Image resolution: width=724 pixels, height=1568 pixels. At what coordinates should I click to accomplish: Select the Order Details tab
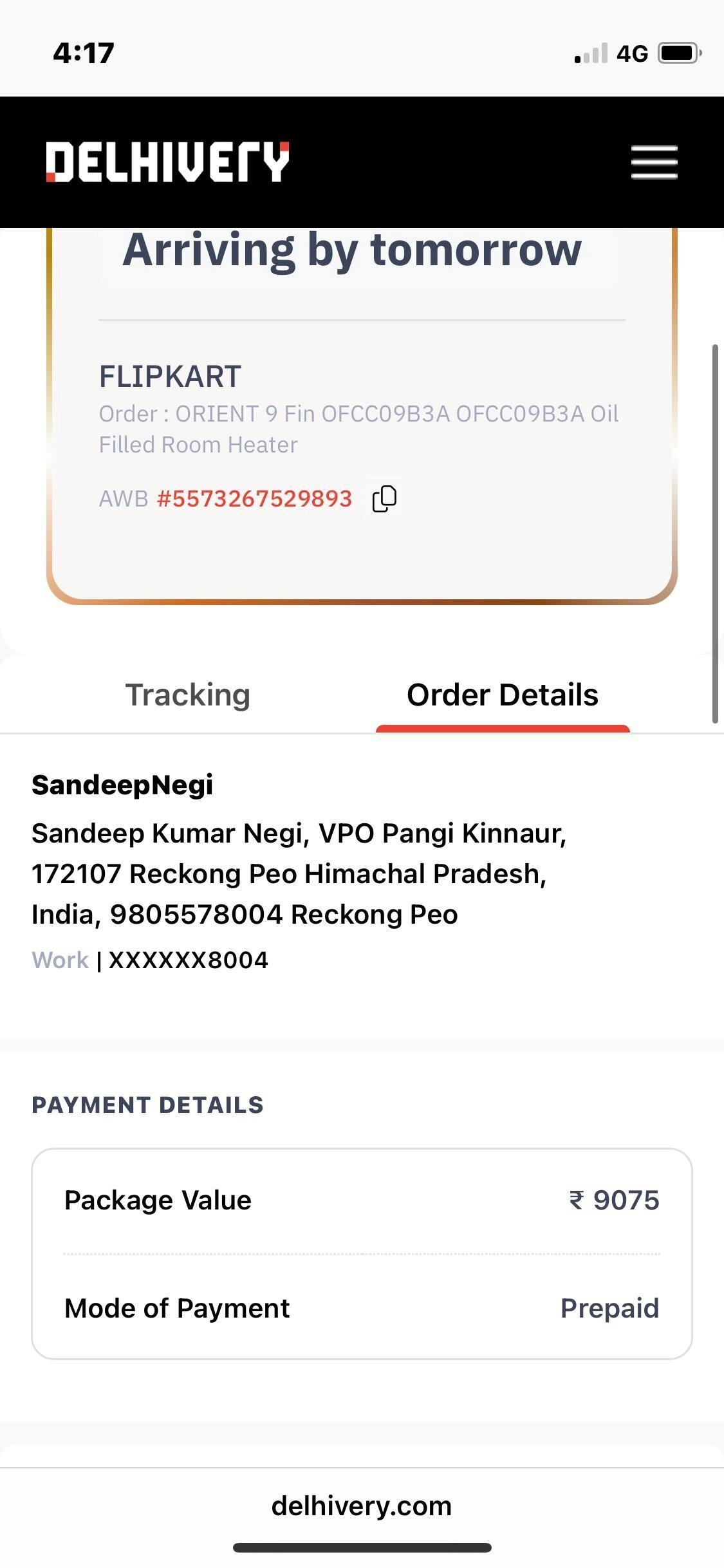coord(503,695)
